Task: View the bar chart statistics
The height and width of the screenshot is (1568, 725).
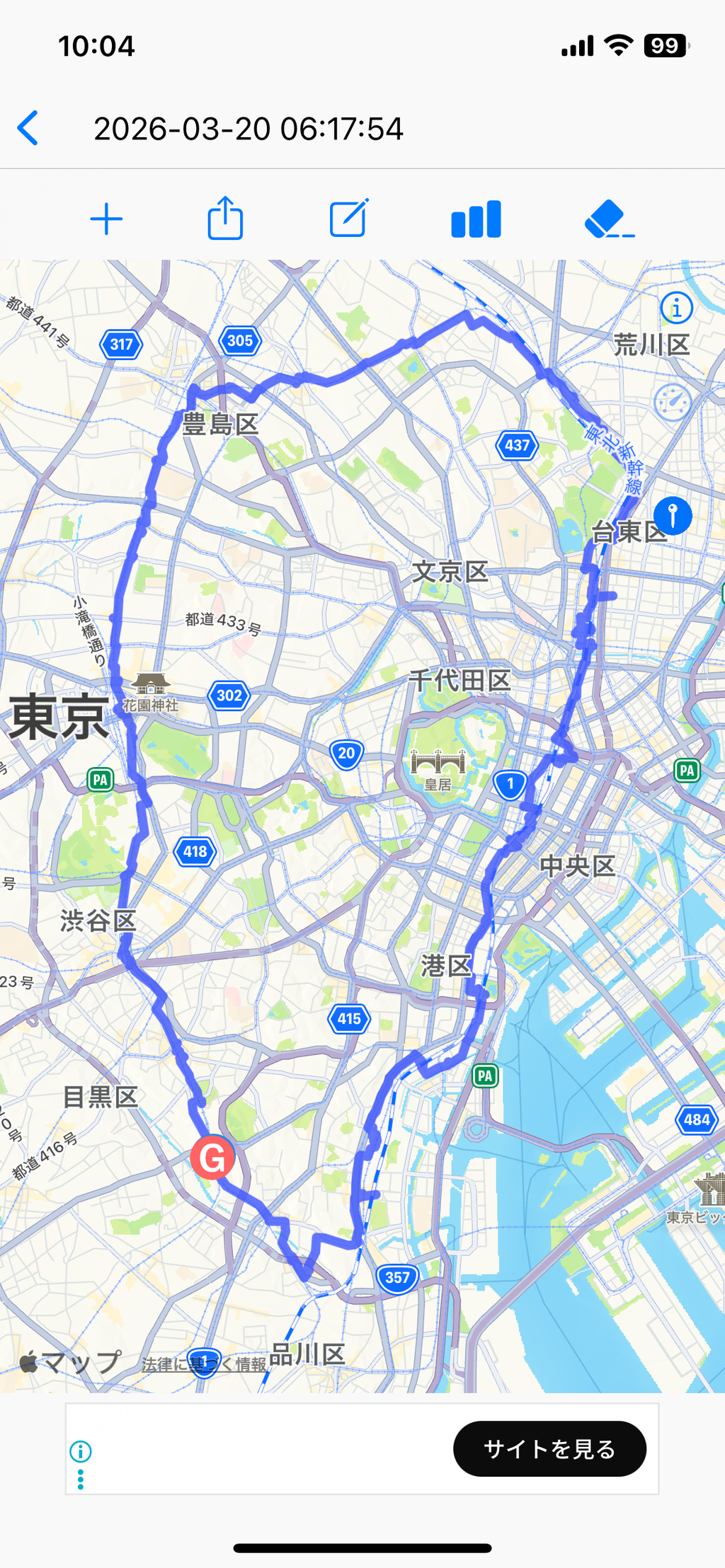Action: click(x=476, y=219)
